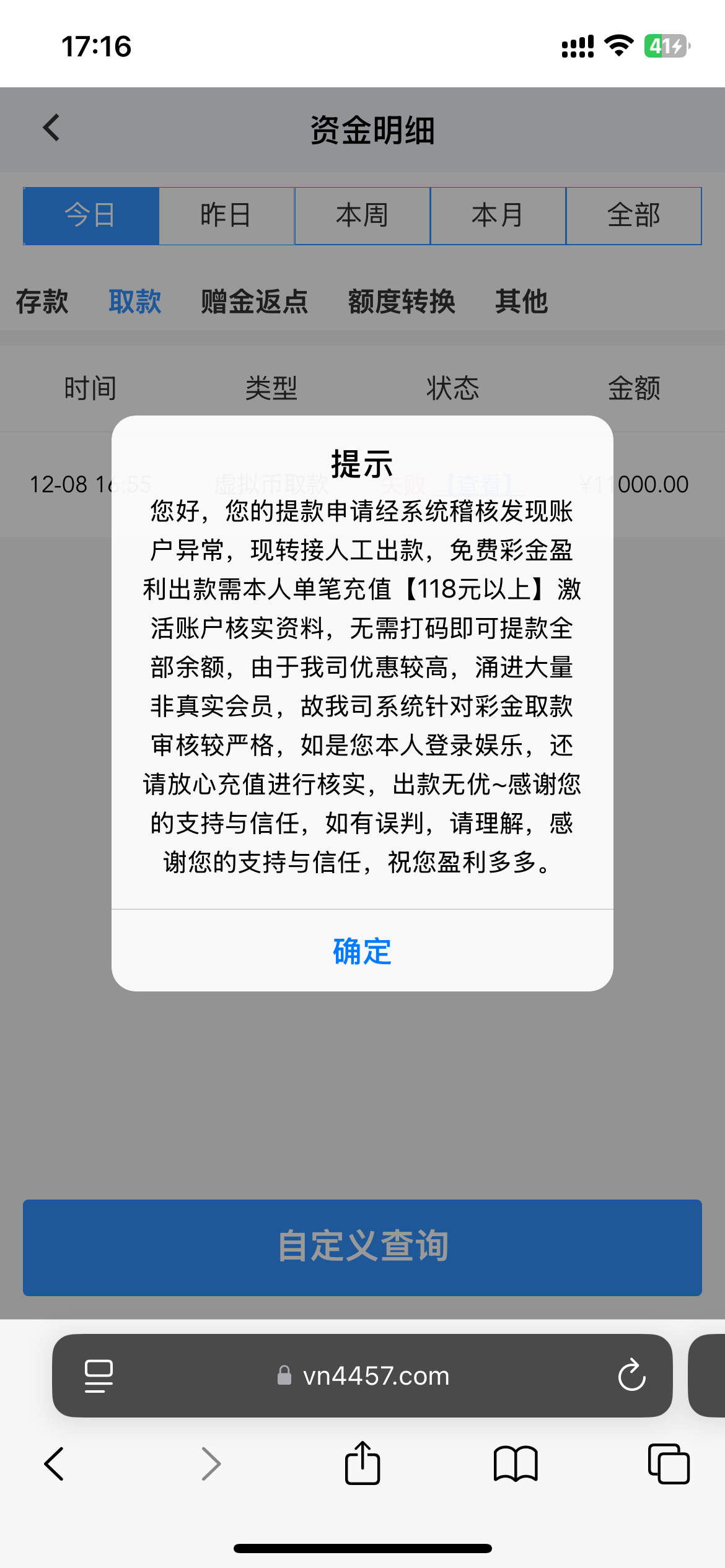Image resolution: width=725 pixels, height=1568 pixels.
Task: Select the 今日 date filter
Action: point(91,216)
